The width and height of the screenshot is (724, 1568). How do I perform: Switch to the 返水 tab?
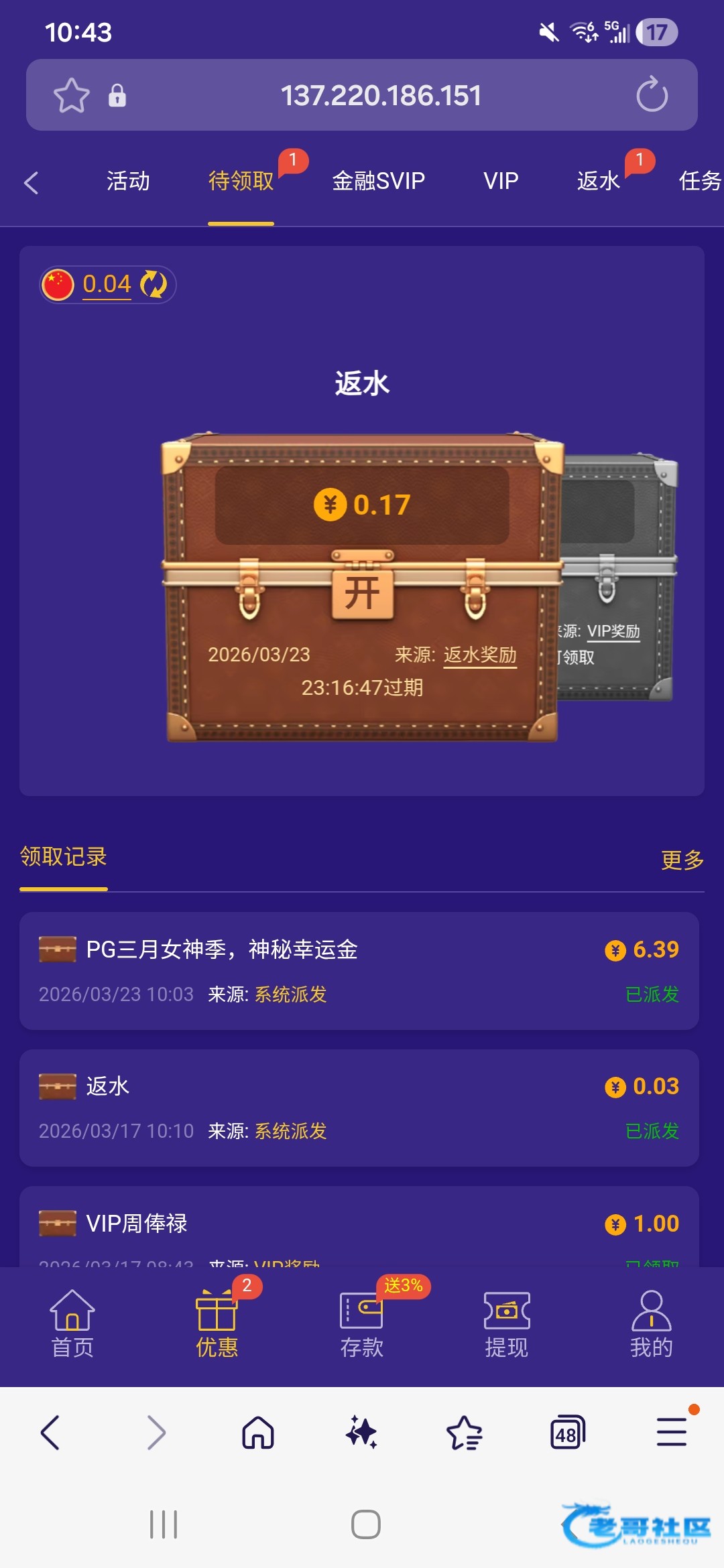pyautogui.click(x=599, y=181)
